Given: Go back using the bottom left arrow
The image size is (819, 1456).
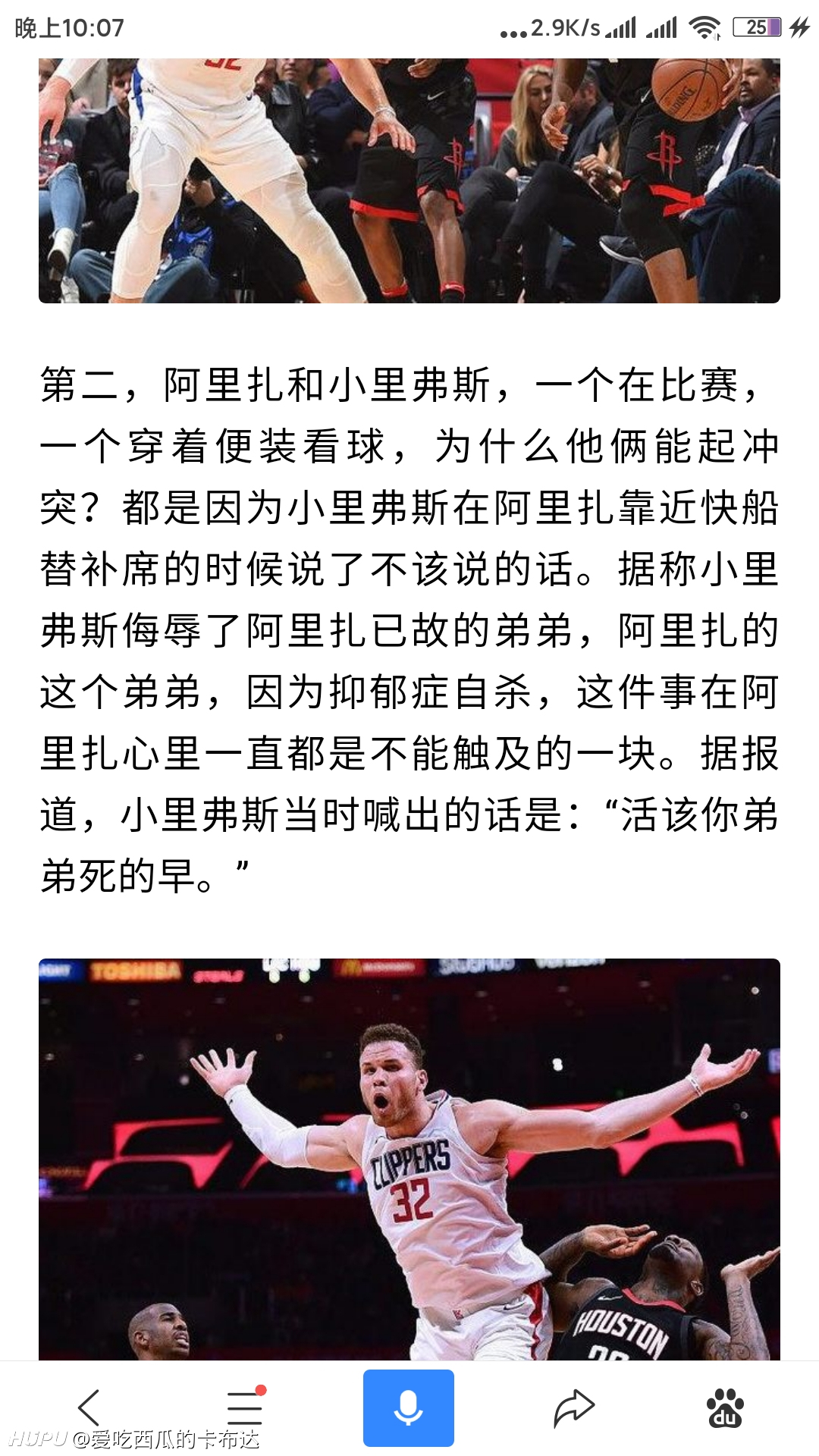Looking at the screenshot, I should 89,1407.
